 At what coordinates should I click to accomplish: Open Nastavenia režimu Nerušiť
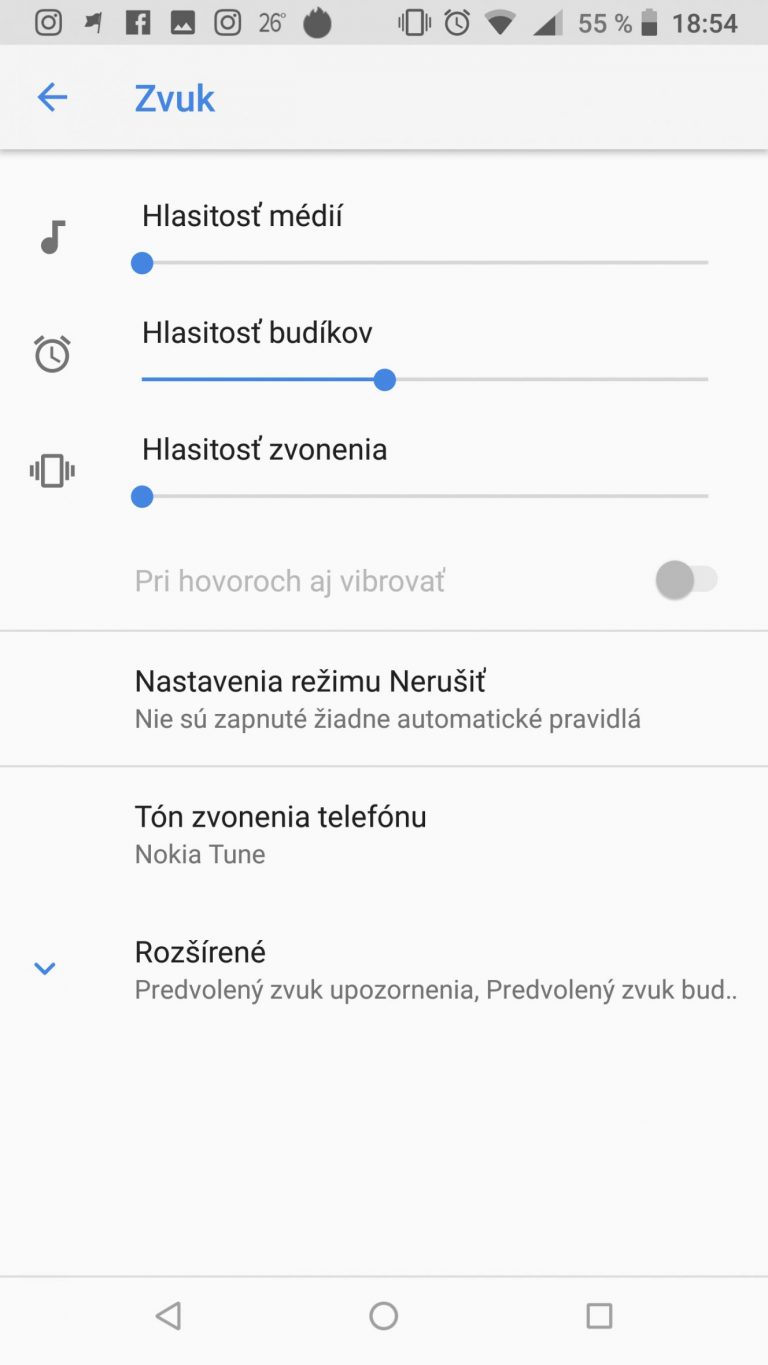coord(384,699)
